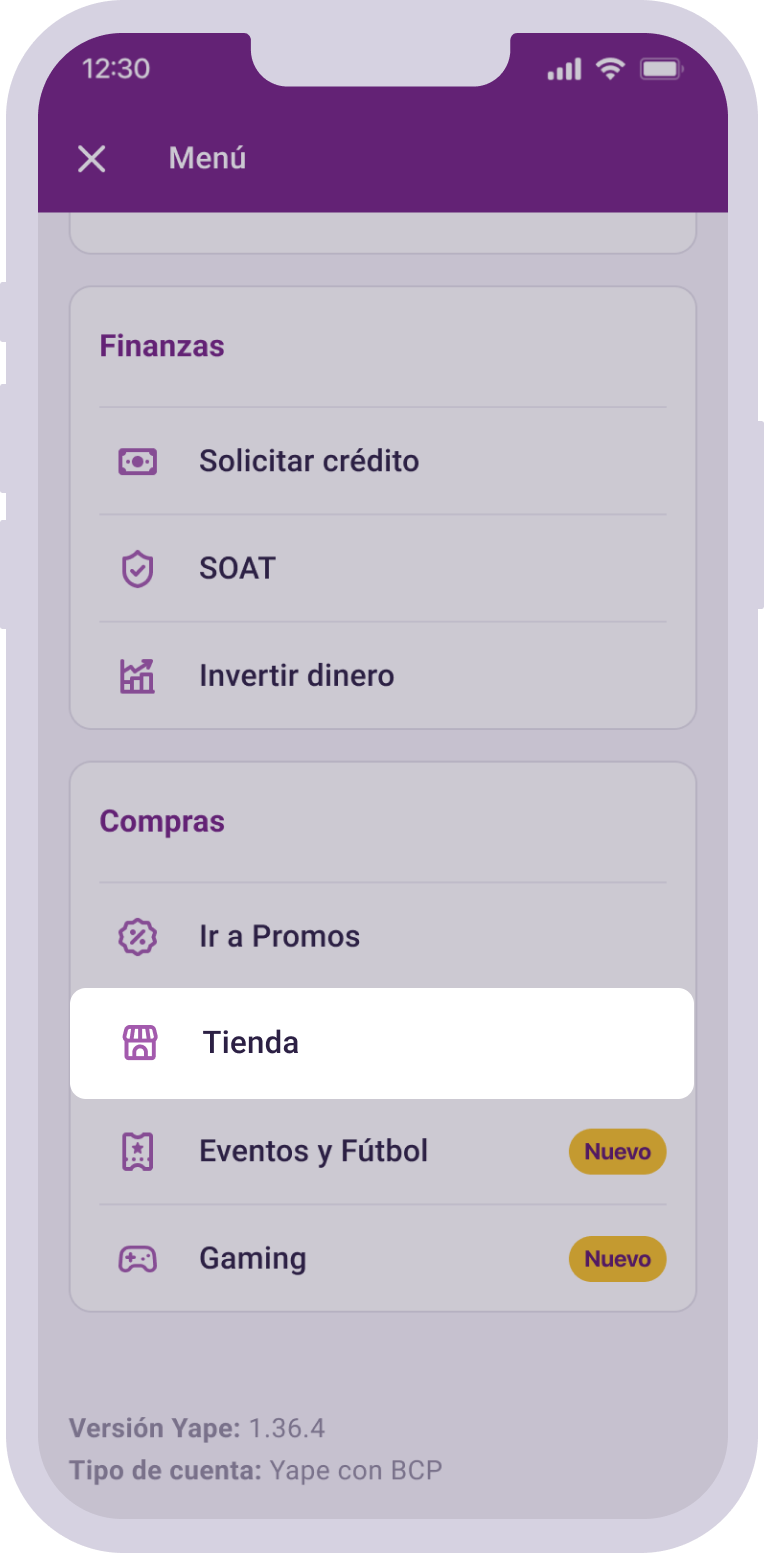The image size is (764, 1553).
Task: Click the cellular signal strength icon
Action: click(563, 68)
